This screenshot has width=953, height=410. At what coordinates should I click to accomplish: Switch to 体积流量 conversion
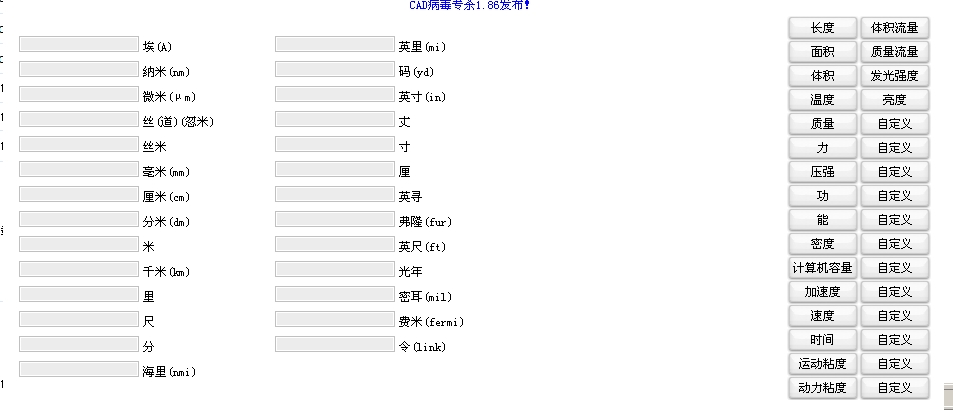click(x=894, y=28)
